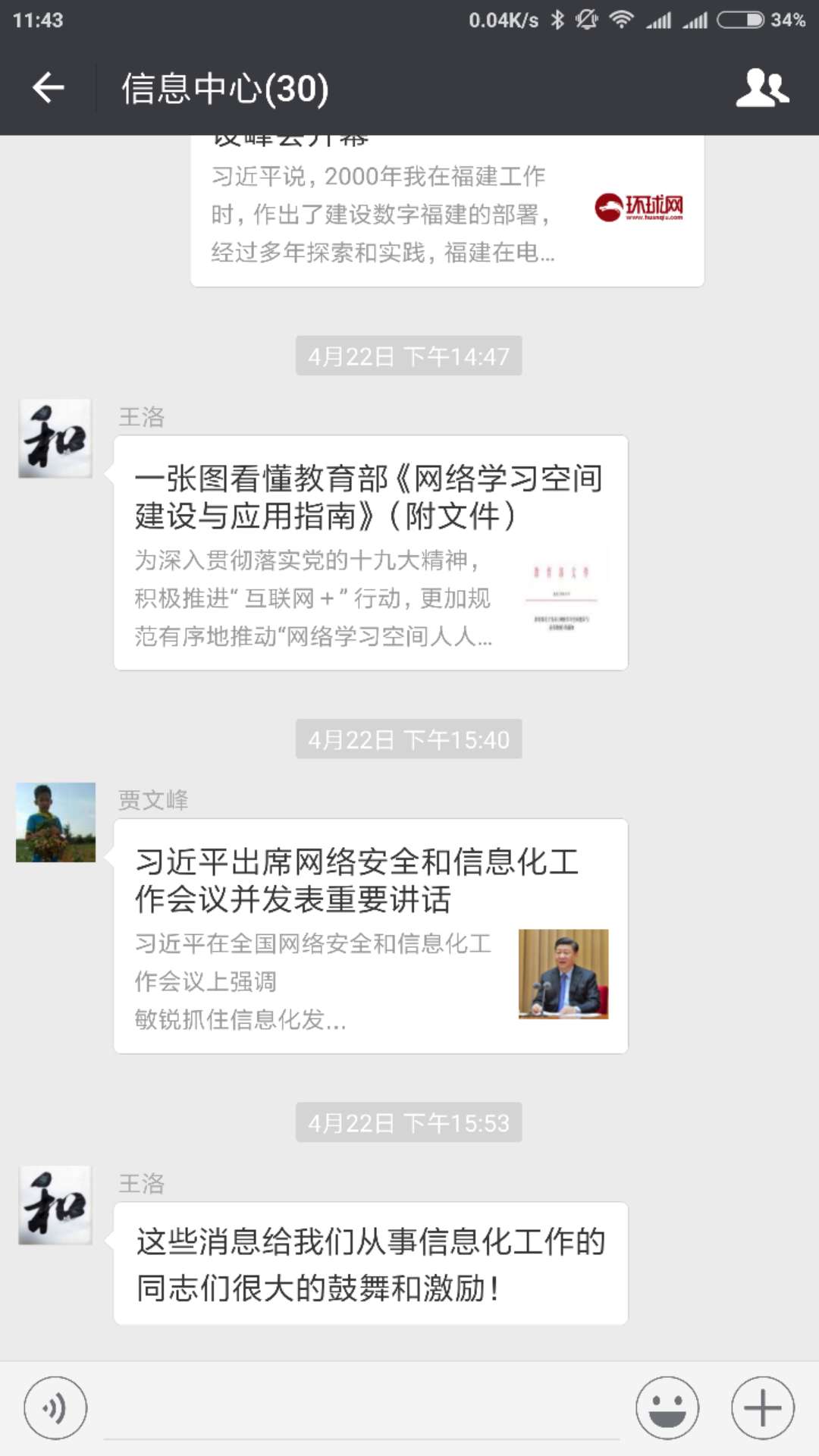Open 习近平出席网络安全和信息化工作会议 article card
819x1456 pixels.
click(370, 936)
